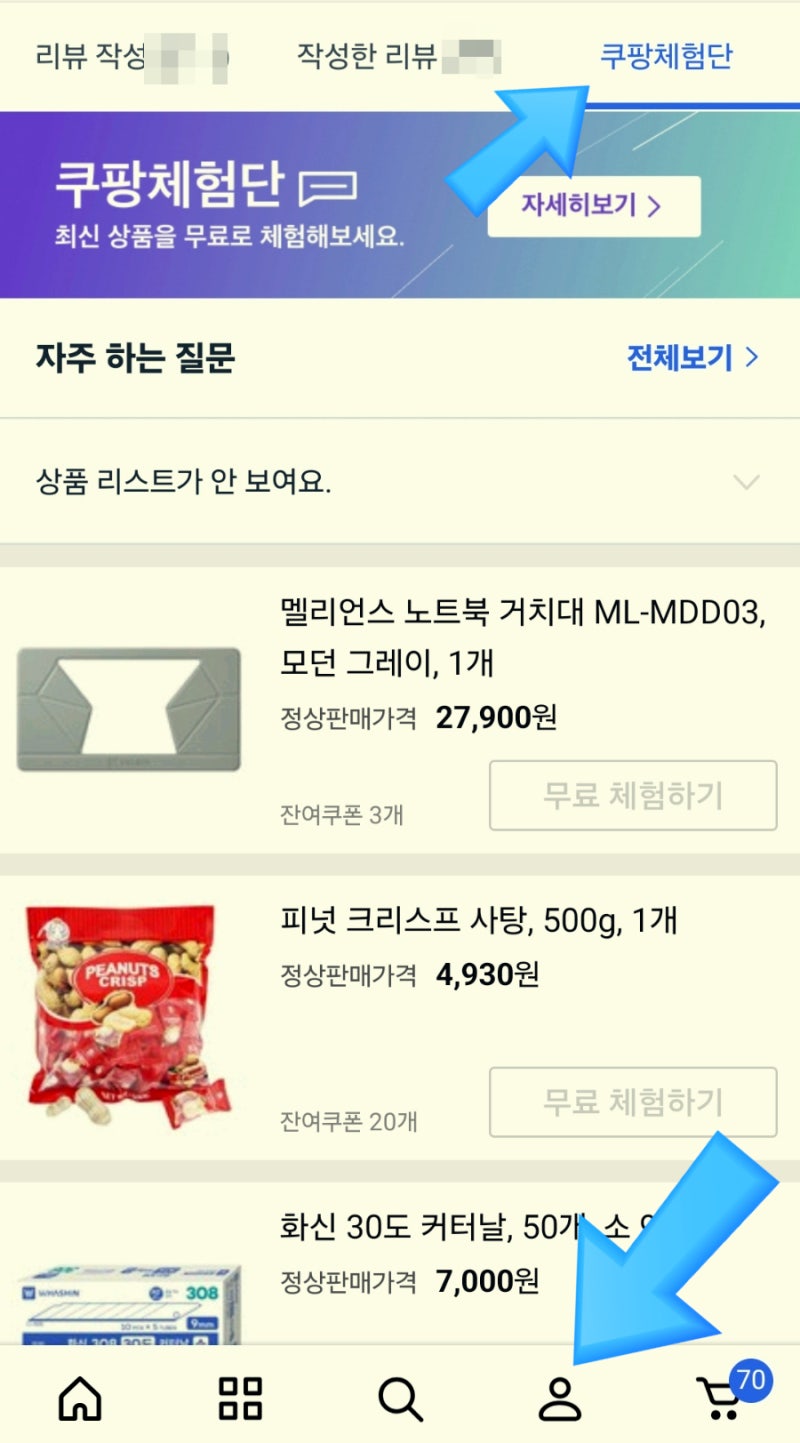Collapse the FAQ item using its down arrow
The height and width of the screenshot is (1443, 800).
(745, 483)
